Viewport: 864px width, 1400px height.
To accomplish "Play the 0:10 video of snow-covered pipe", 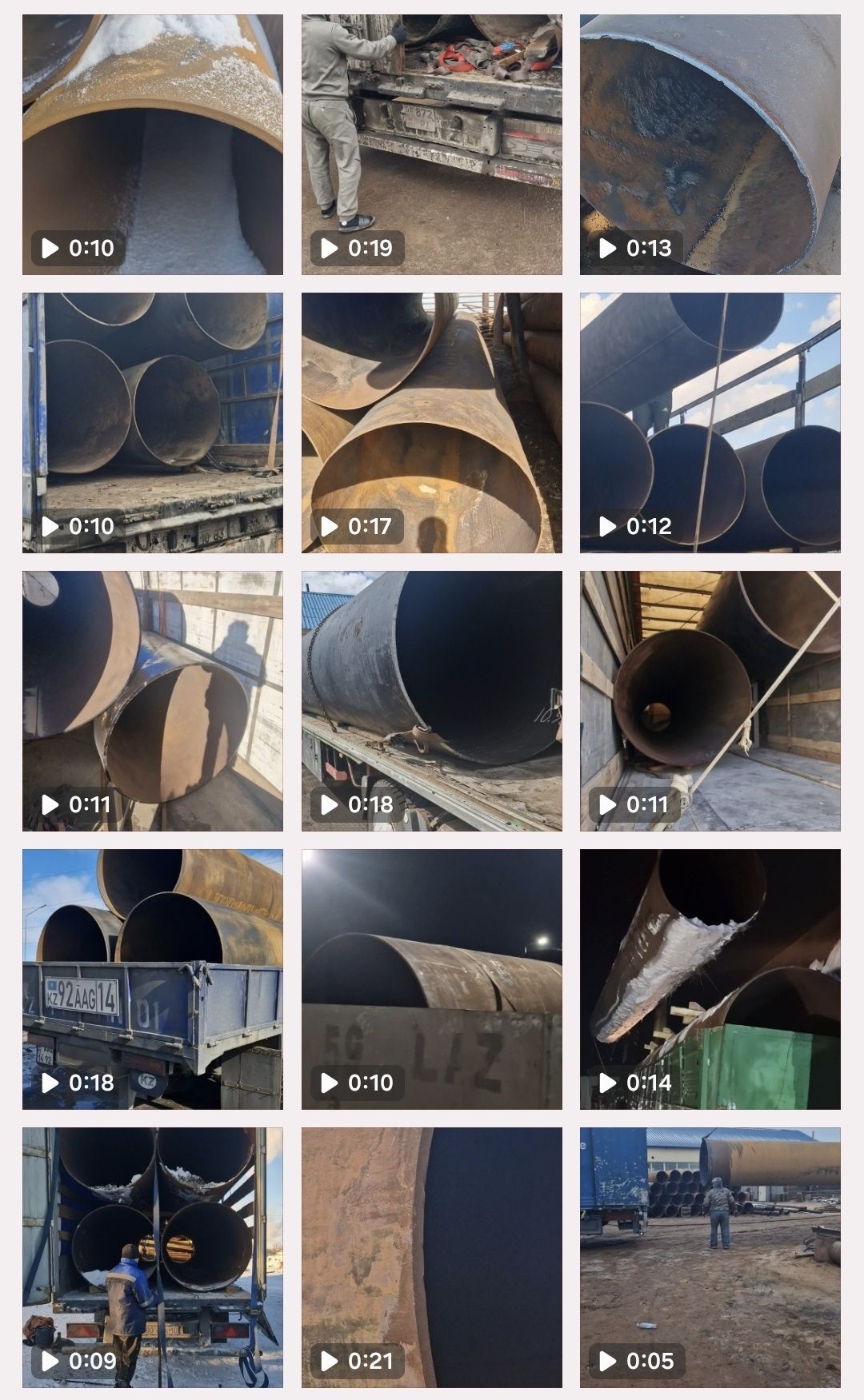I will click(152, 145).
